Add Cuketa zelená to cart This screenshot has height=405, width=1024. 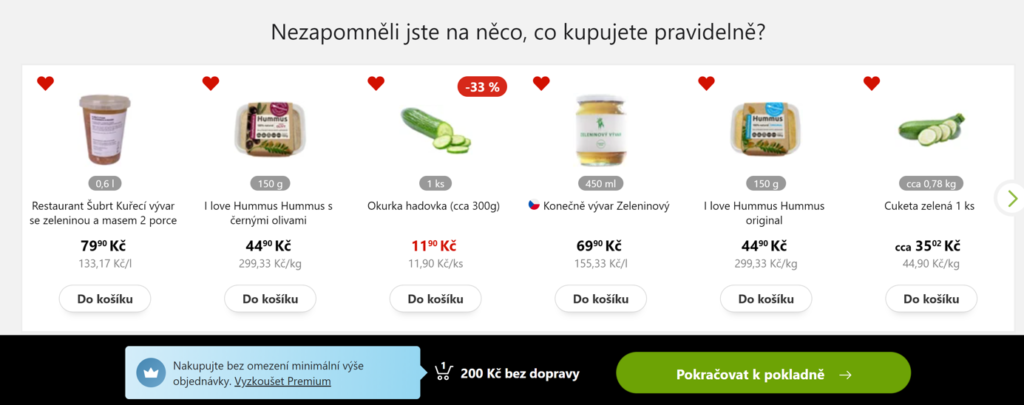click(931, 299)
